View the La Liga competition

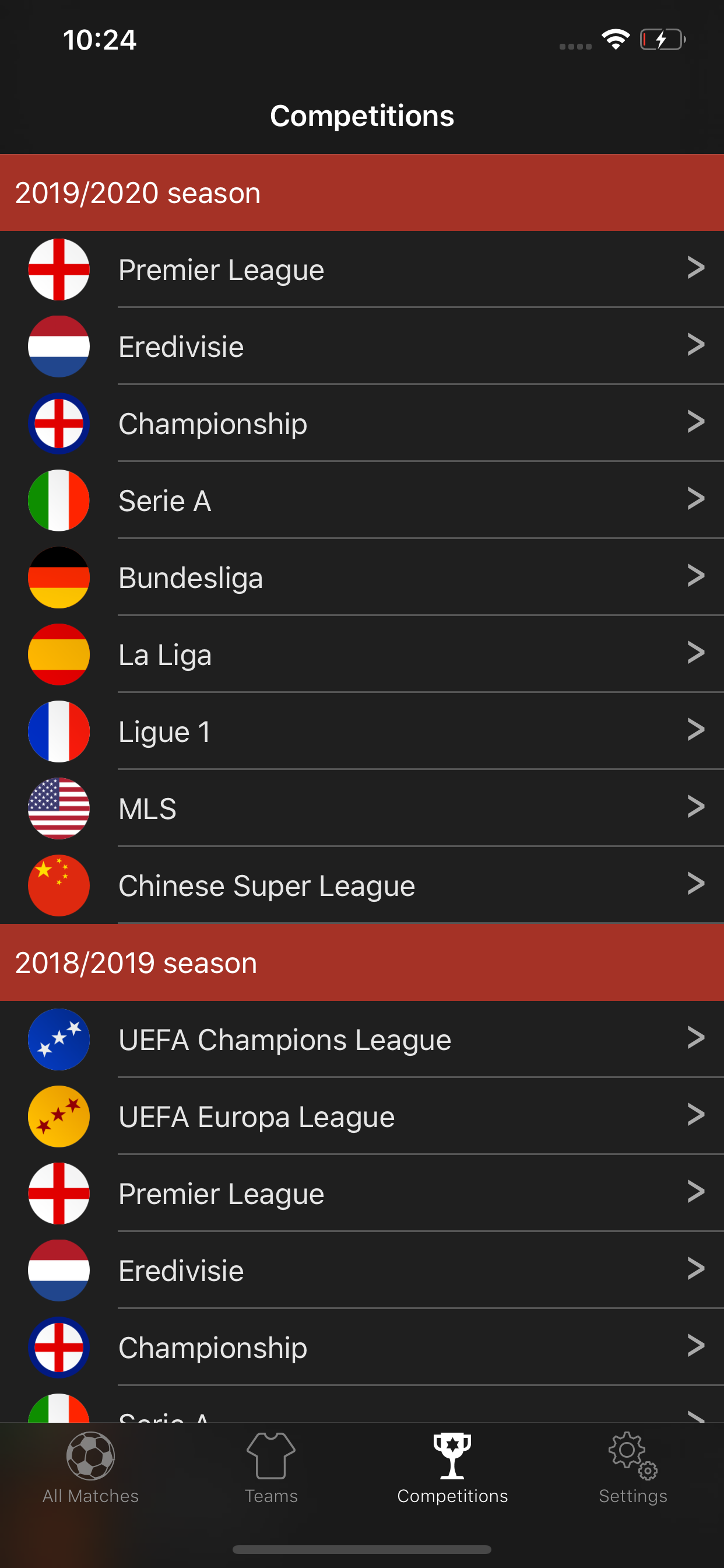[x=362, y=654]
